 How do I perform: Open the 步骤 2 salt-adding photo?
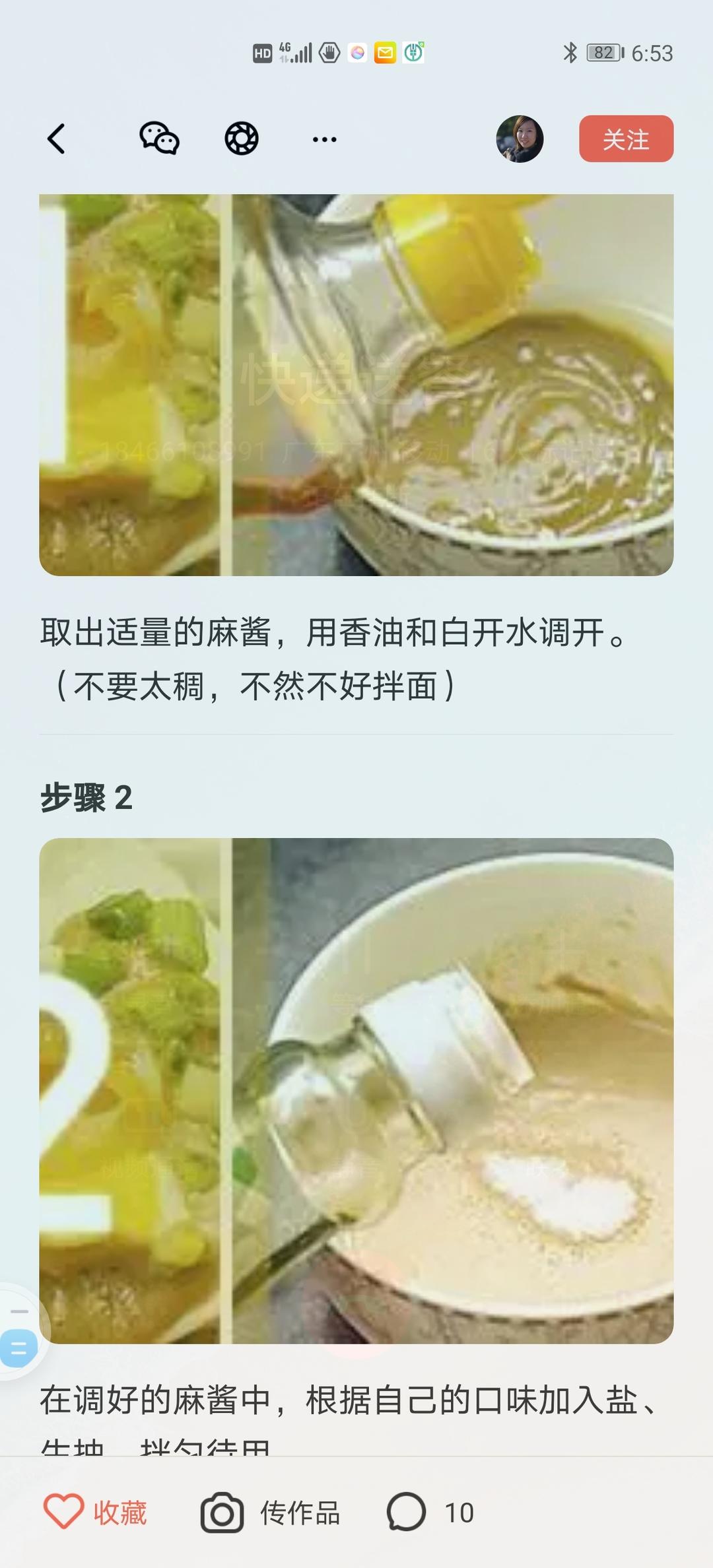point(356,1090)
